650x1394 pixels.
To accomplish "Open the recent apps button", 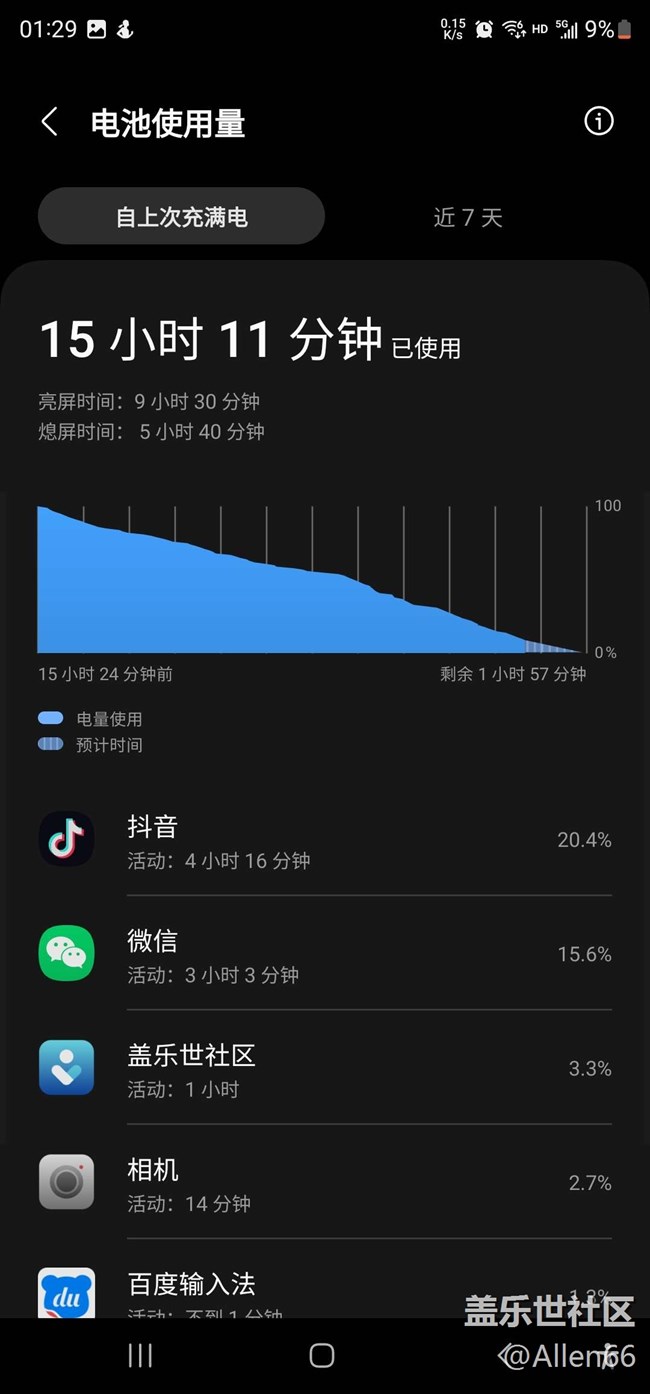I will pyautogui.click(x=140, y=1355).
